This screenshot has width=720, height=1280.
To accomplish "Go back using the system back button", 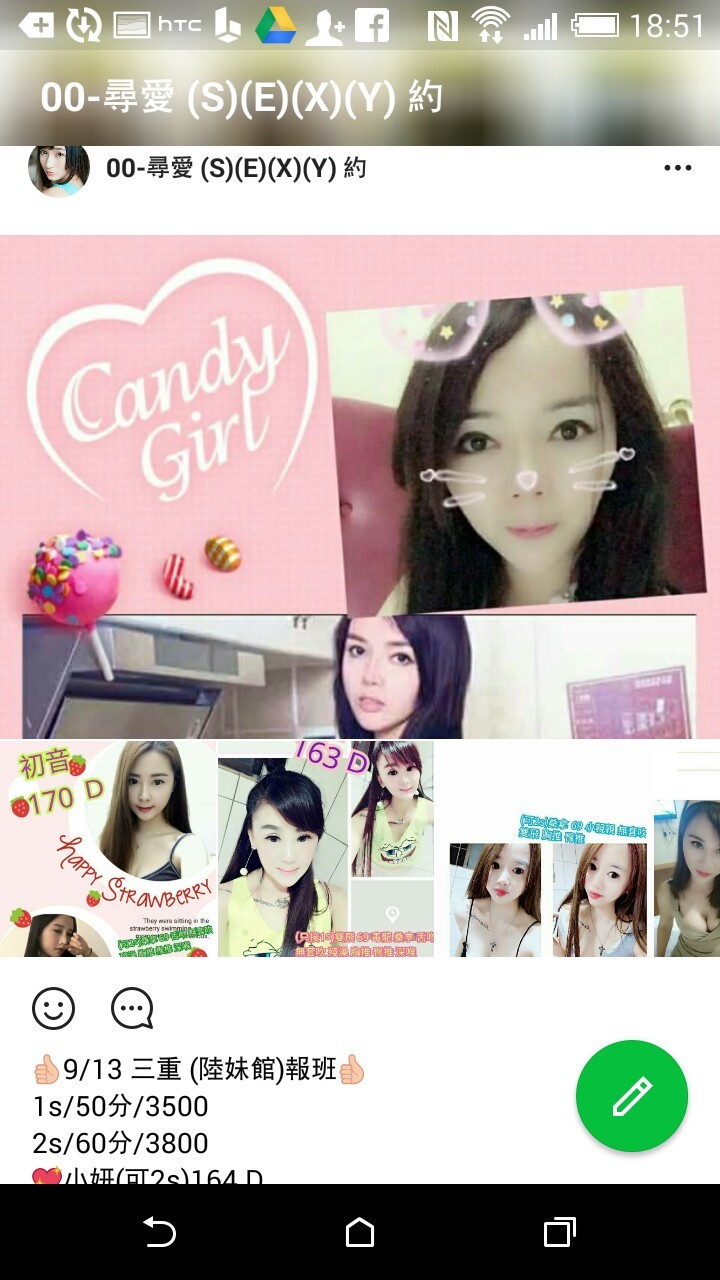I will (x=159, y=1233).
